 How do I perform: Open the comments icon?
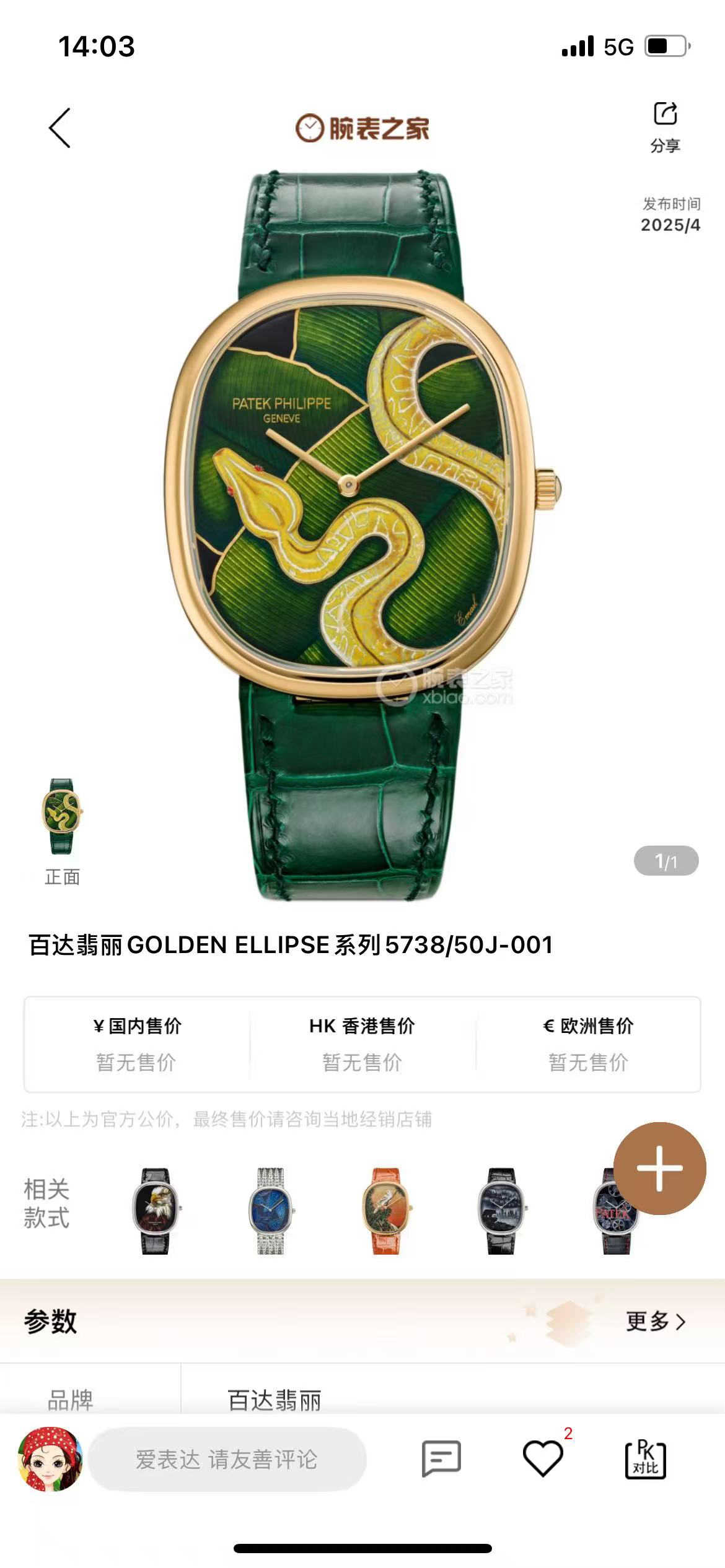tap(441, 1458)
